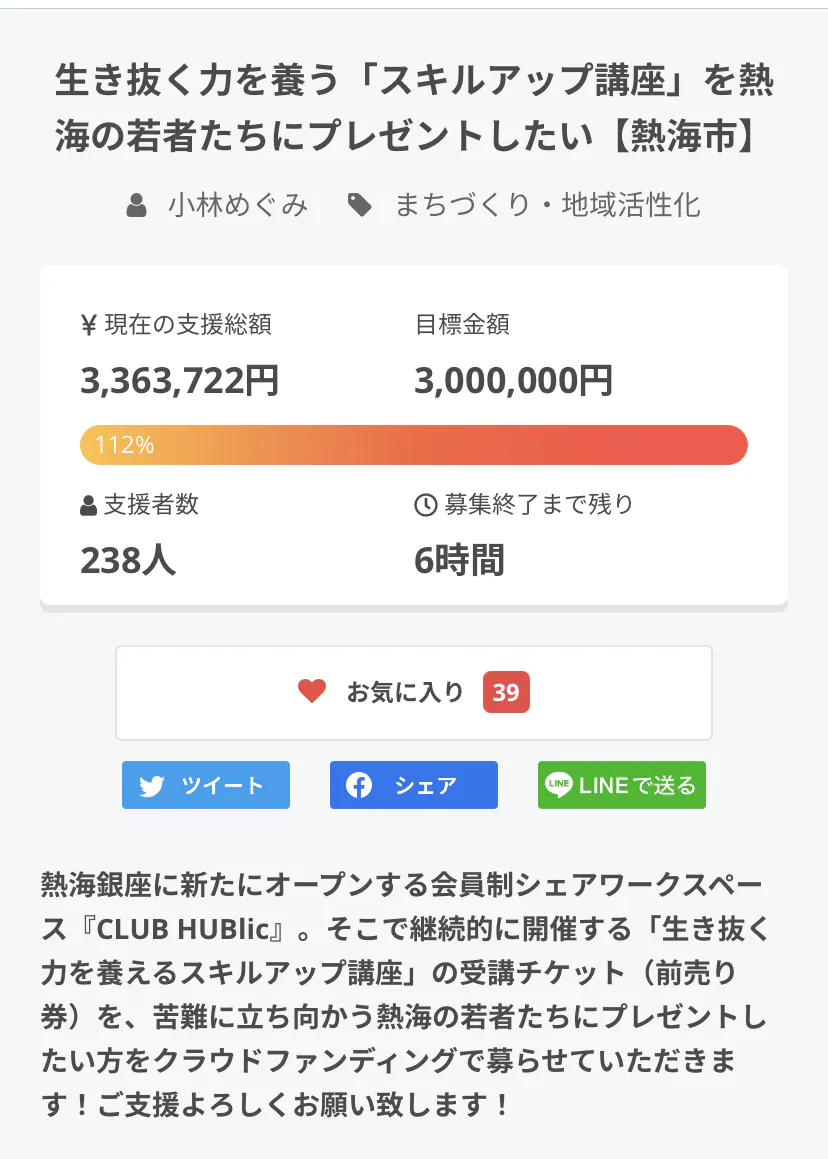Share the project via ツイート button

[x=206, y=785]
